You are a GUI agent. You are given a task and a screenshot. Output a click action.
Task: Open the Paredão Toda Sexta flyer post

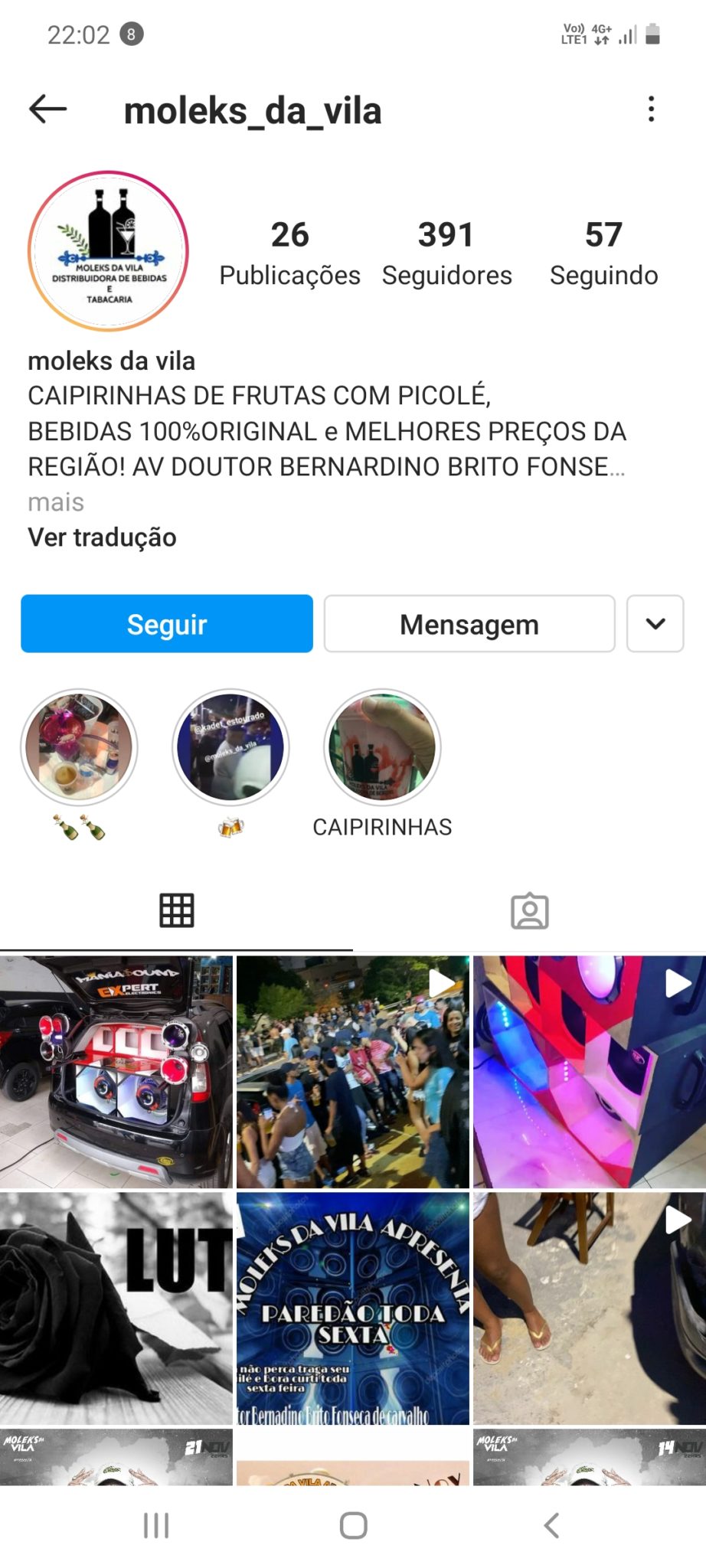[x=352, y=1308]
